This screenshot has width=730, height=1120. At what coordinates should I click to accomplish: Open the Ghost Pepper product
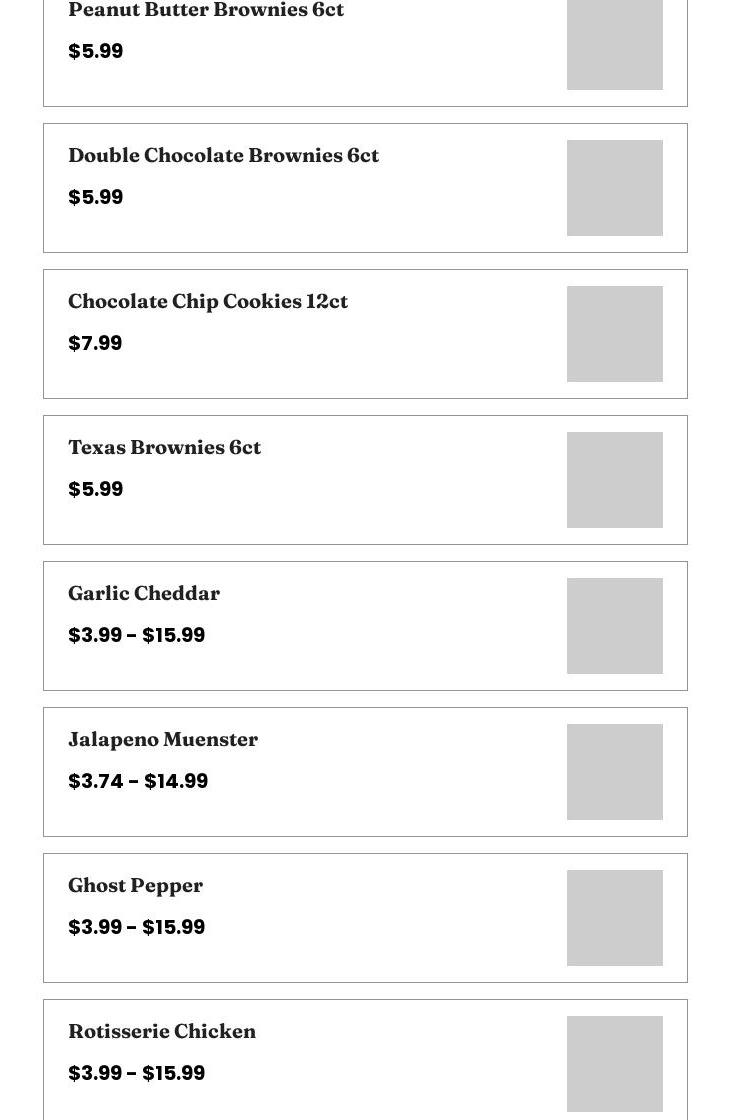pyautogui.click(x=135, y=886)
